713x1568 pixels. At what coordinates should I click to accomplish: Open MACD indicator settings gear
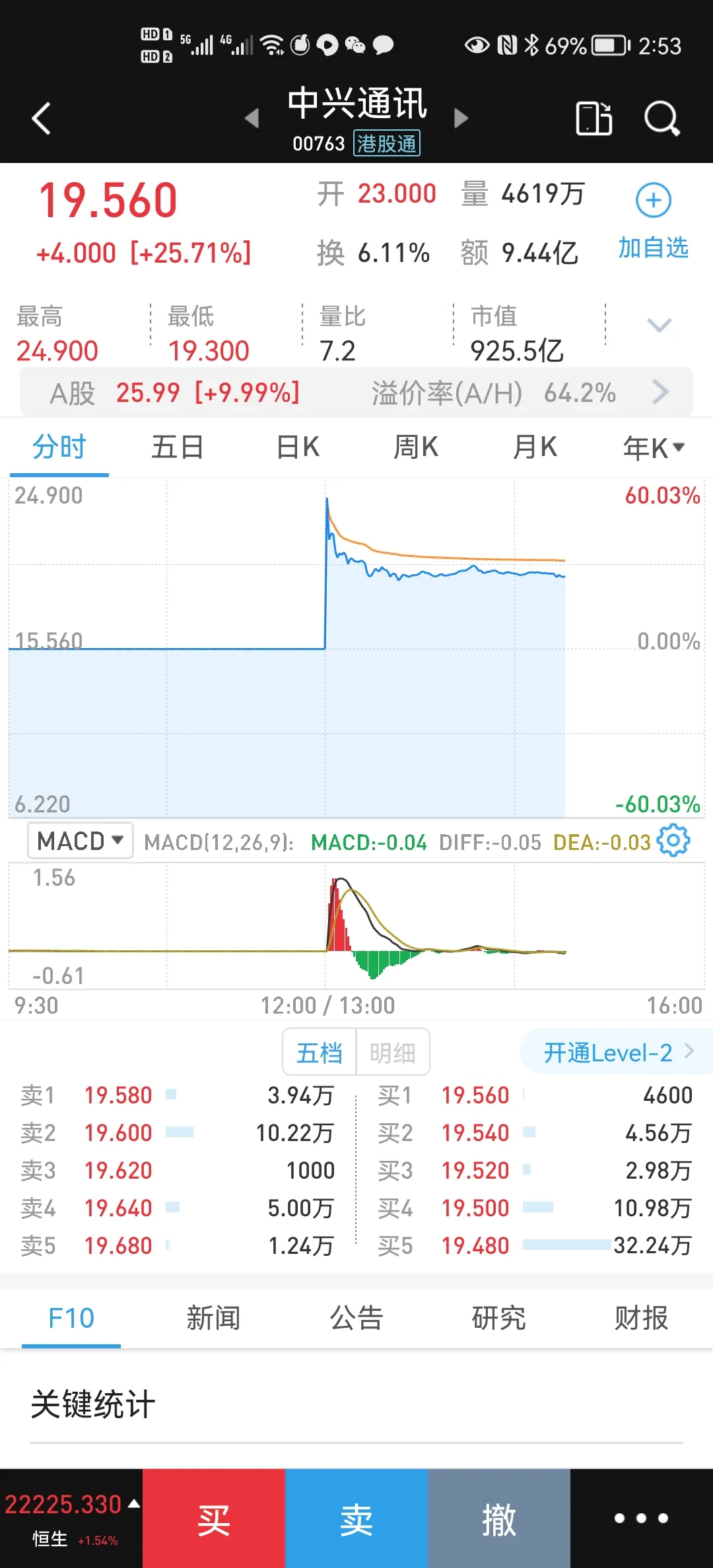point(674,841)
